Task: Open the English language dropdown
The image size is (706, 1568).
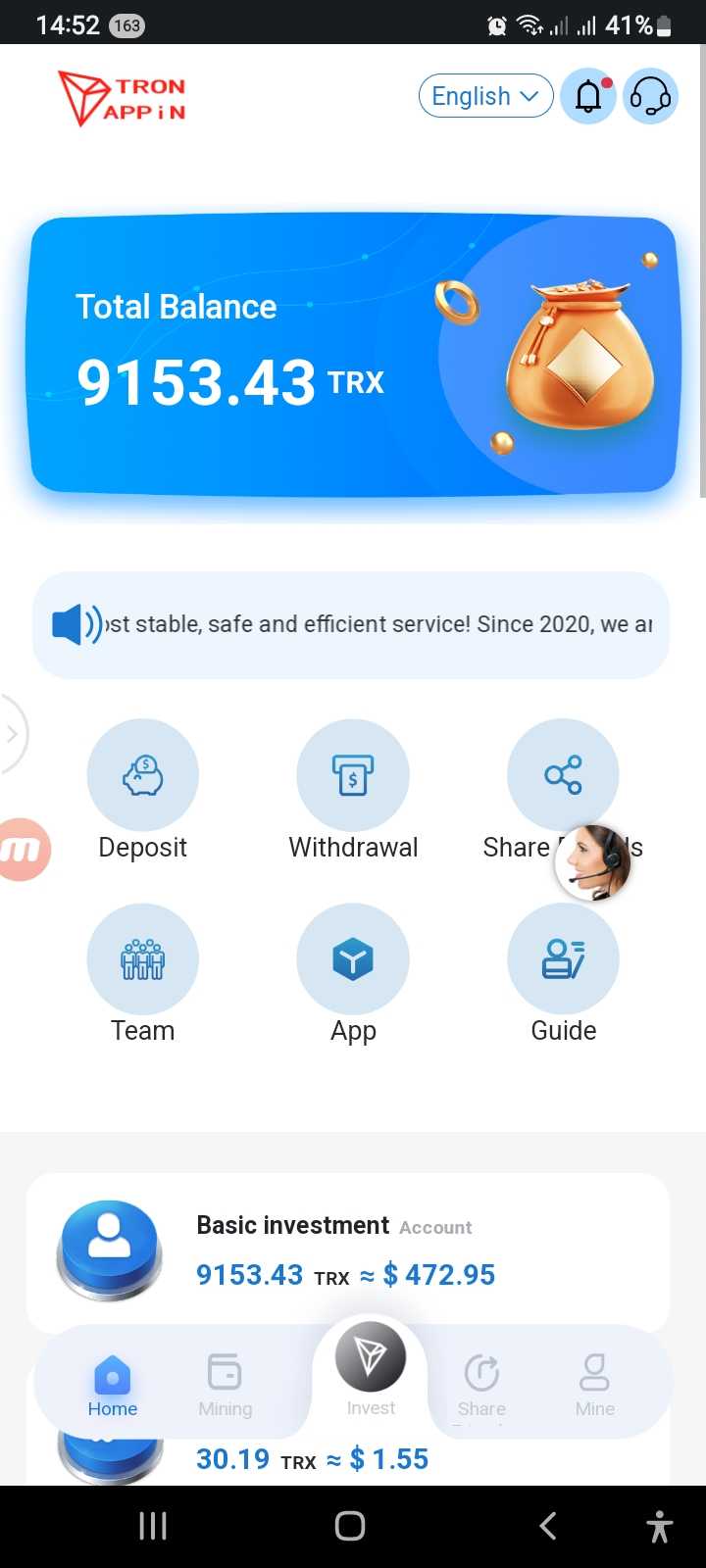Action: (485, 96)
